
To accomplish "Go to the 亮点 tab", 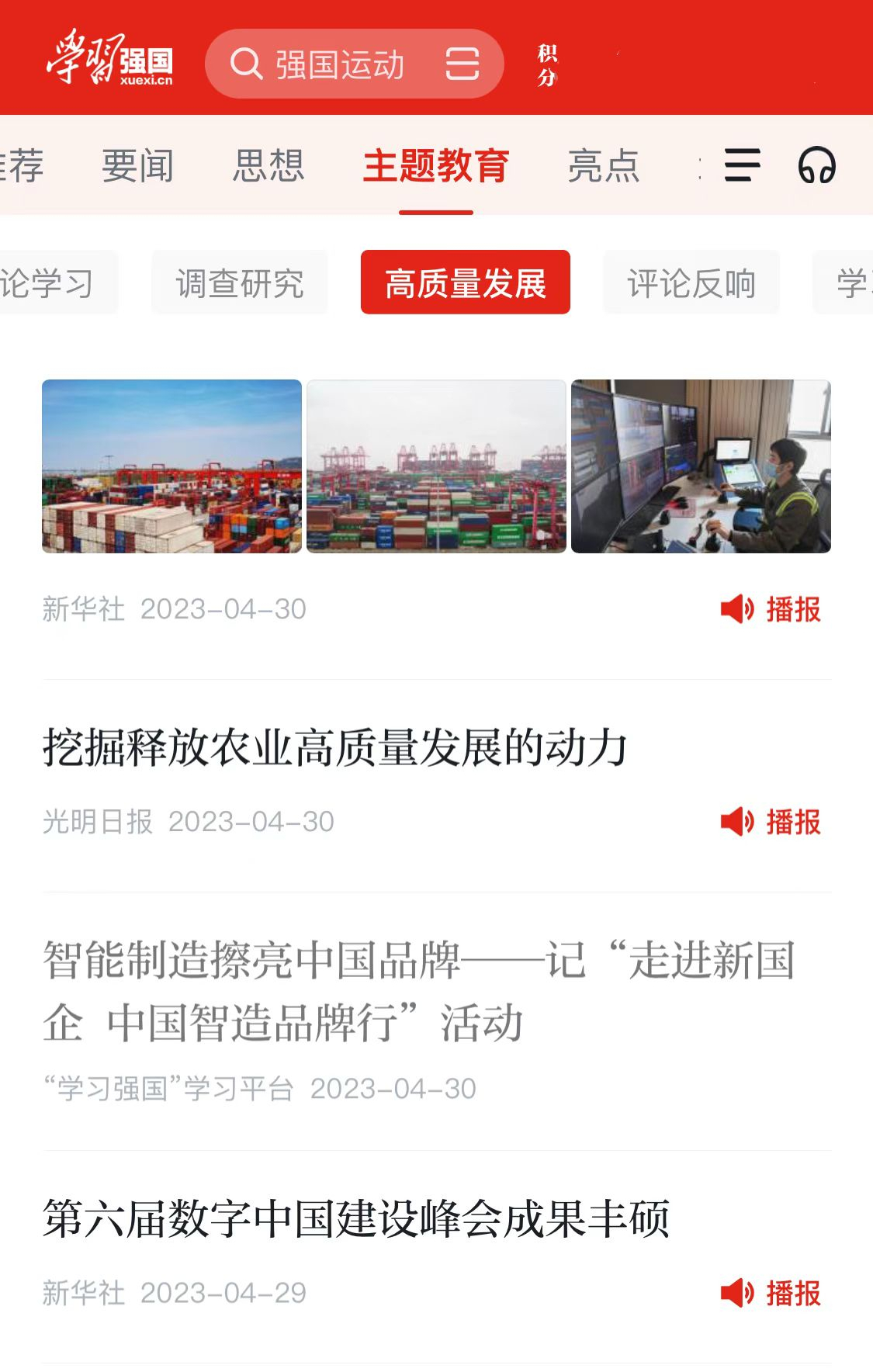I will pos(603,166).
